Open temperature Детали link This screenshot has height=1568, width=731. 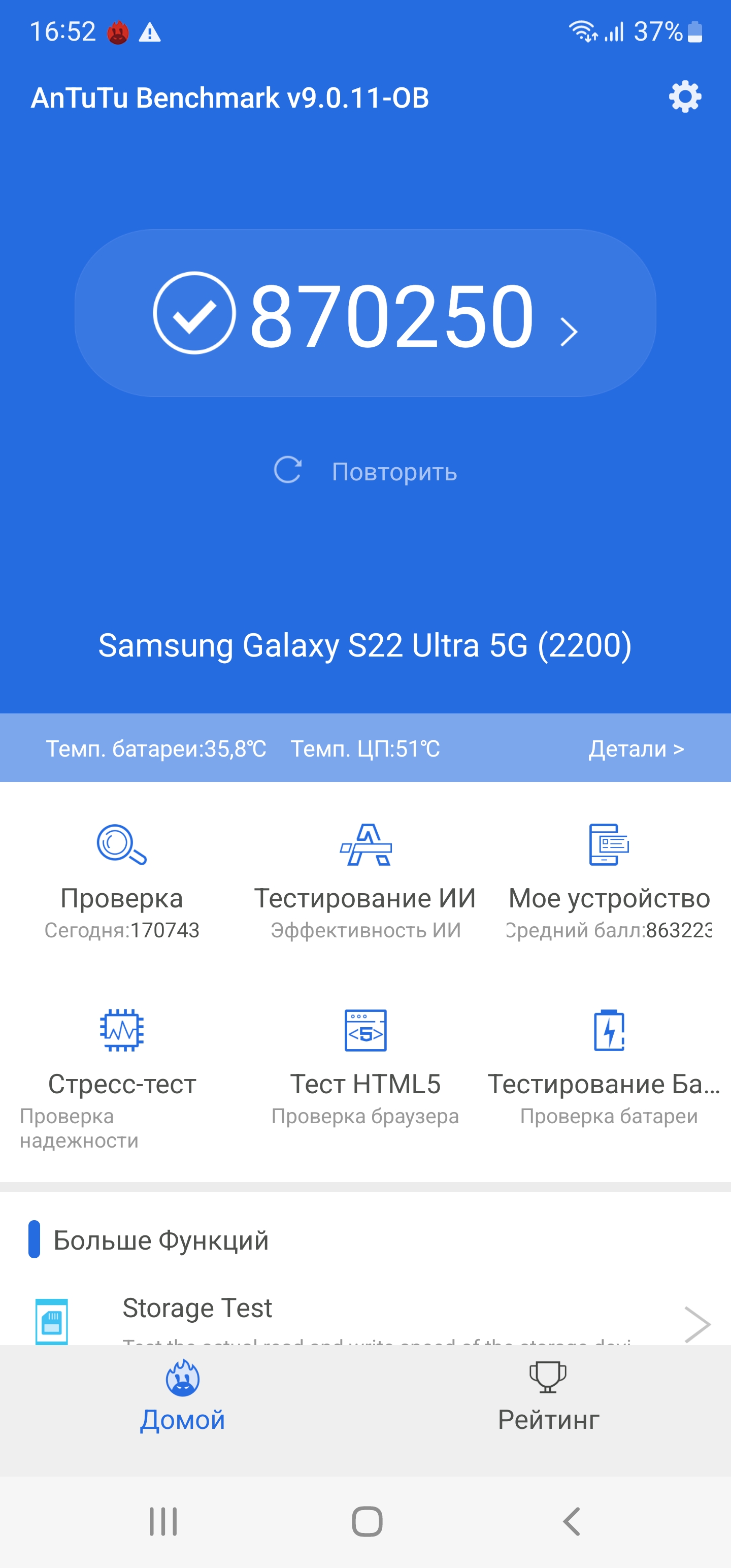coord(636,748)
